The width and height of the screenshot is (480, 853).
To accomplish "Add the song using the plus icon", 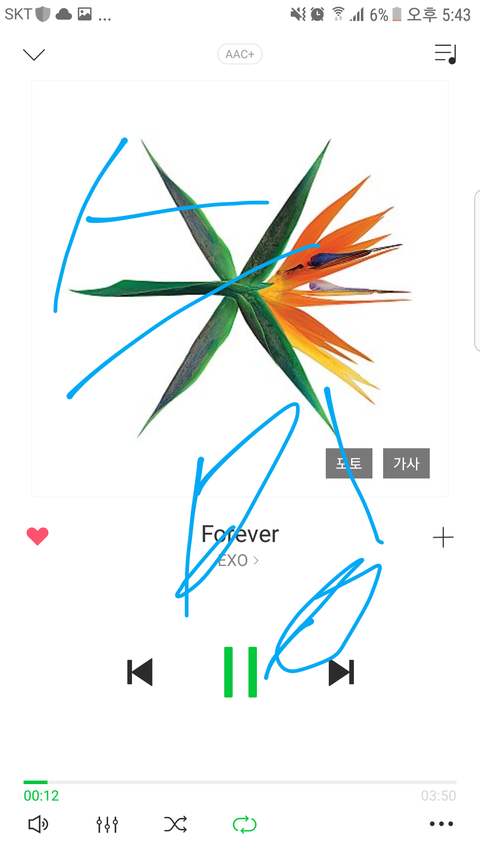I will pyautogui.click(x=443, y=538).
